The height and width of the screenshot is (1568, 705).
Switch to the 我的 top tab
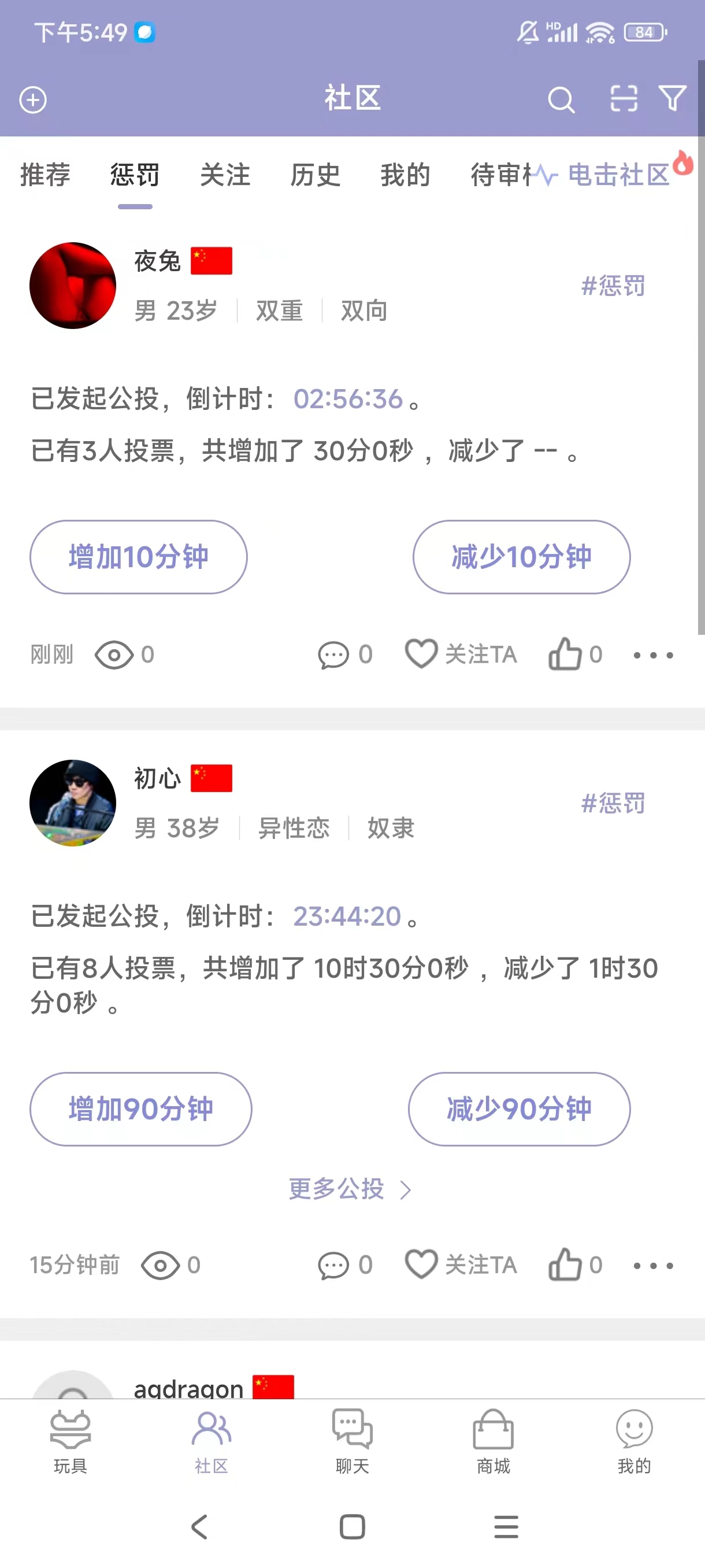405,175
